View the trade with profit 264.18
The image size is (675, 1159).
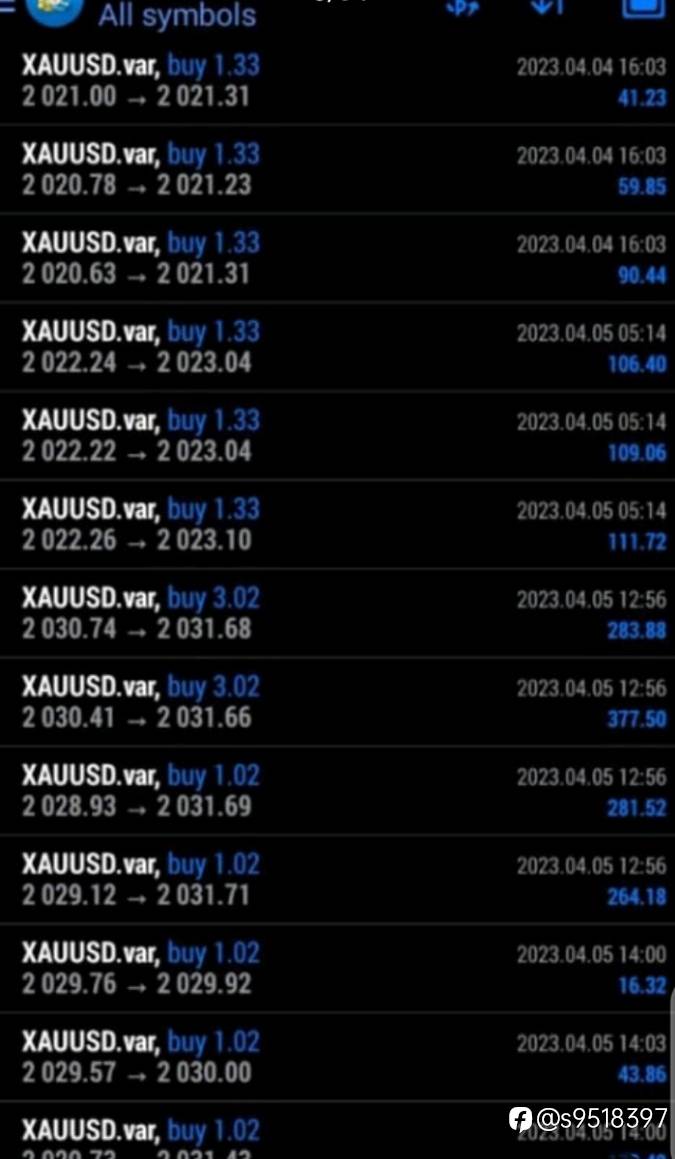coord(337,879)
